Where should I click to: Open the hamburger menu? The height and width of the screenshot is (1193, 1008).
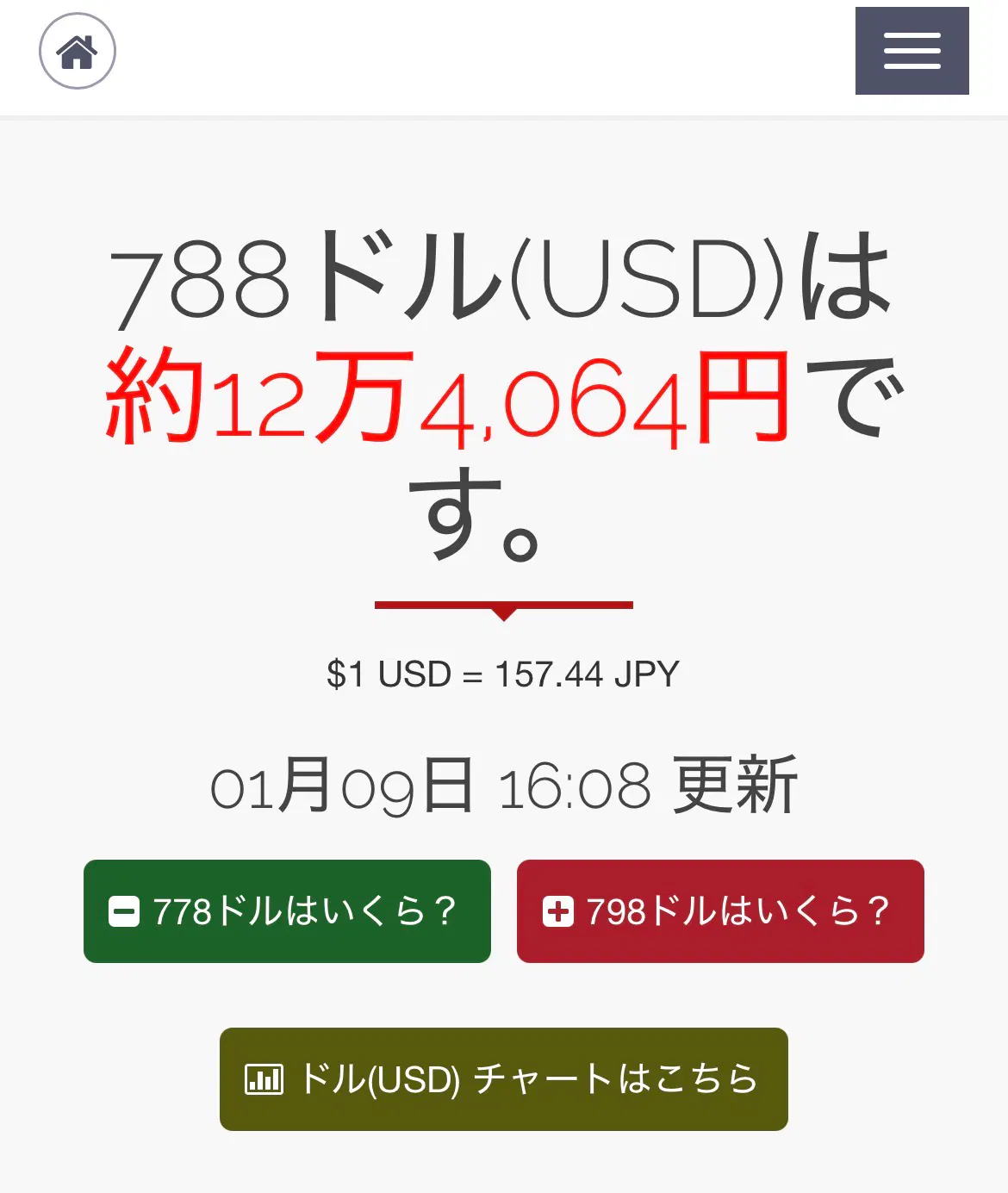[x=912, y=51]
